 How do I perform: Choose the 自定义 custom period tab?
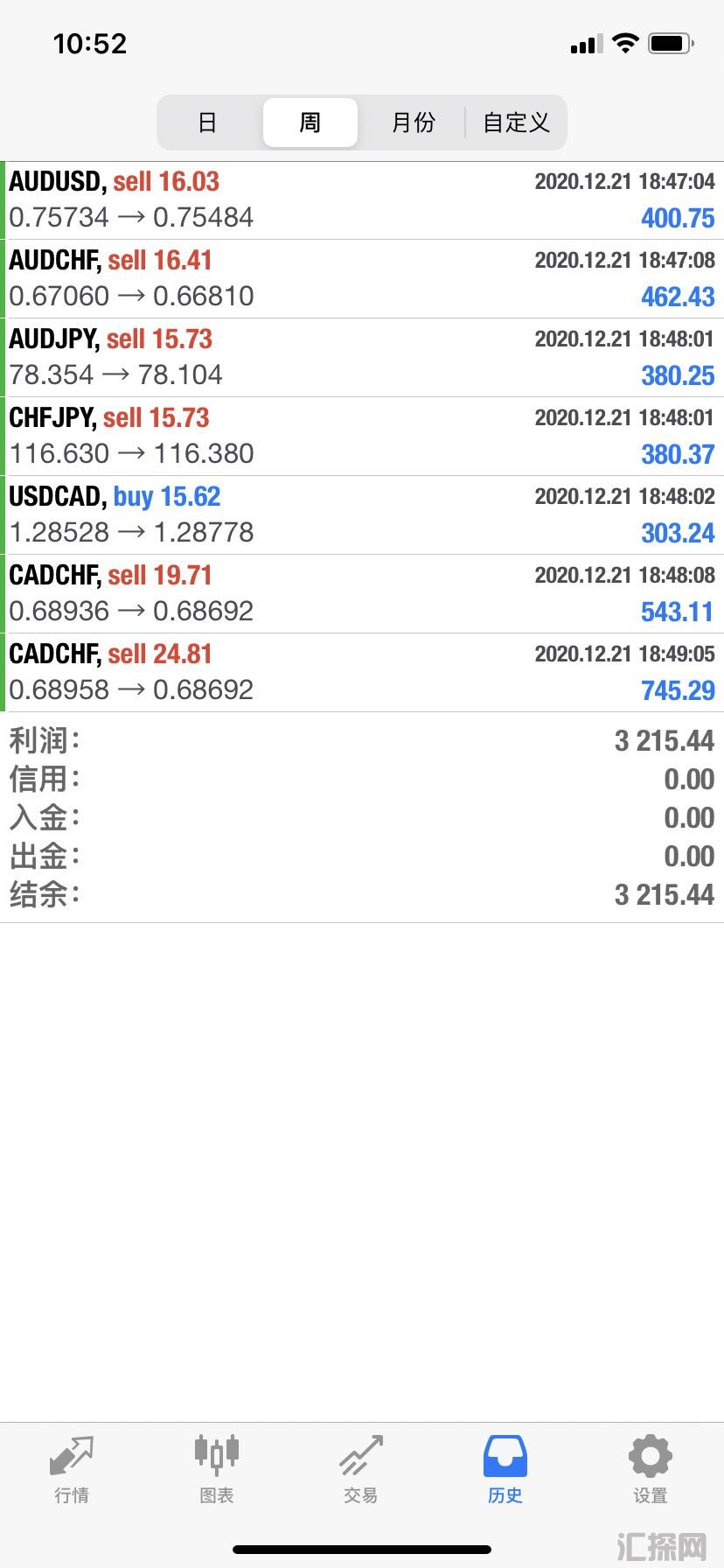click(x=516, y=122)
